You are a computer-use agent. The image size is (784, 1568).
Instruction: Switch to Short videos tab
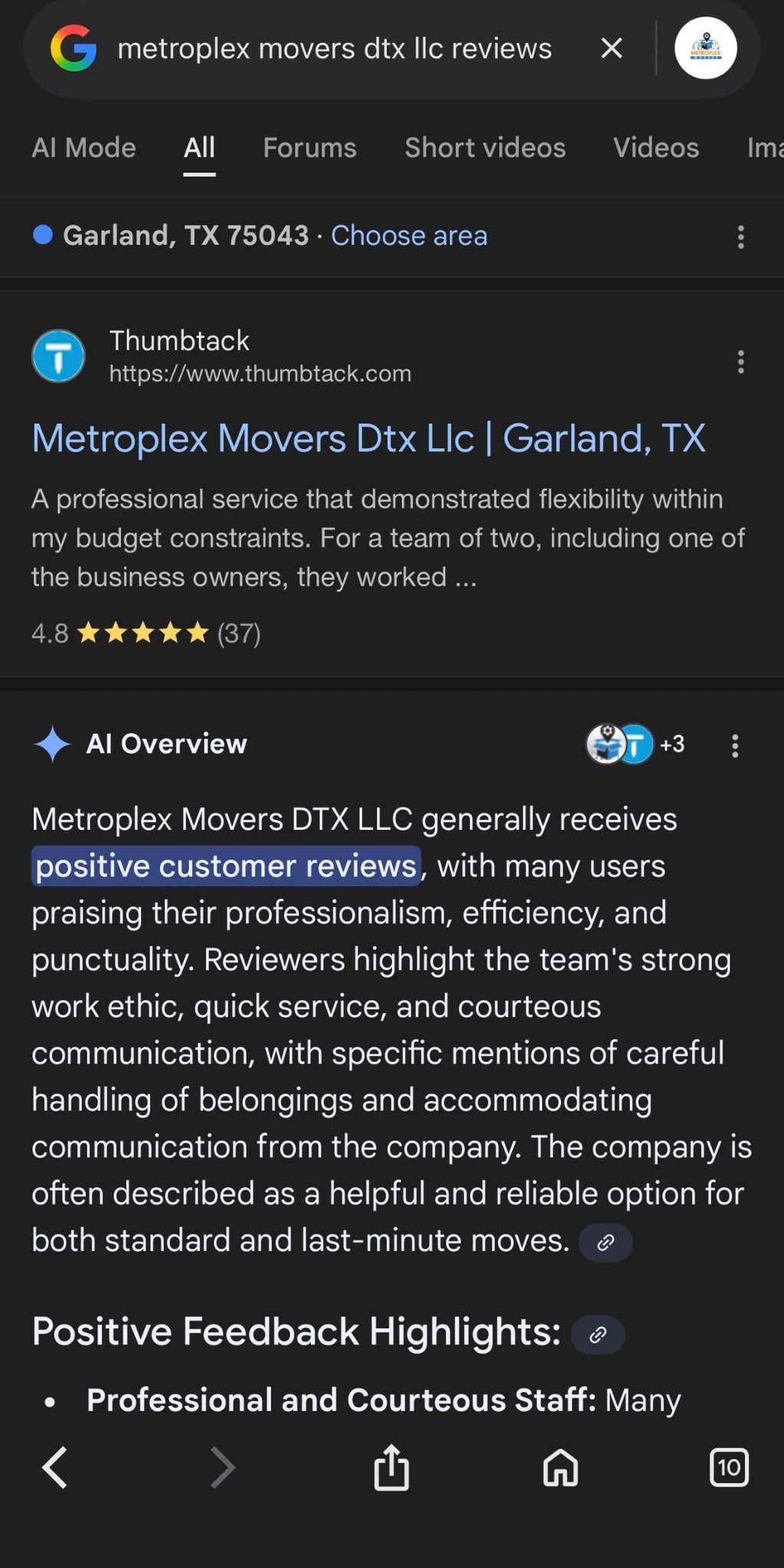tap(485, 148)
